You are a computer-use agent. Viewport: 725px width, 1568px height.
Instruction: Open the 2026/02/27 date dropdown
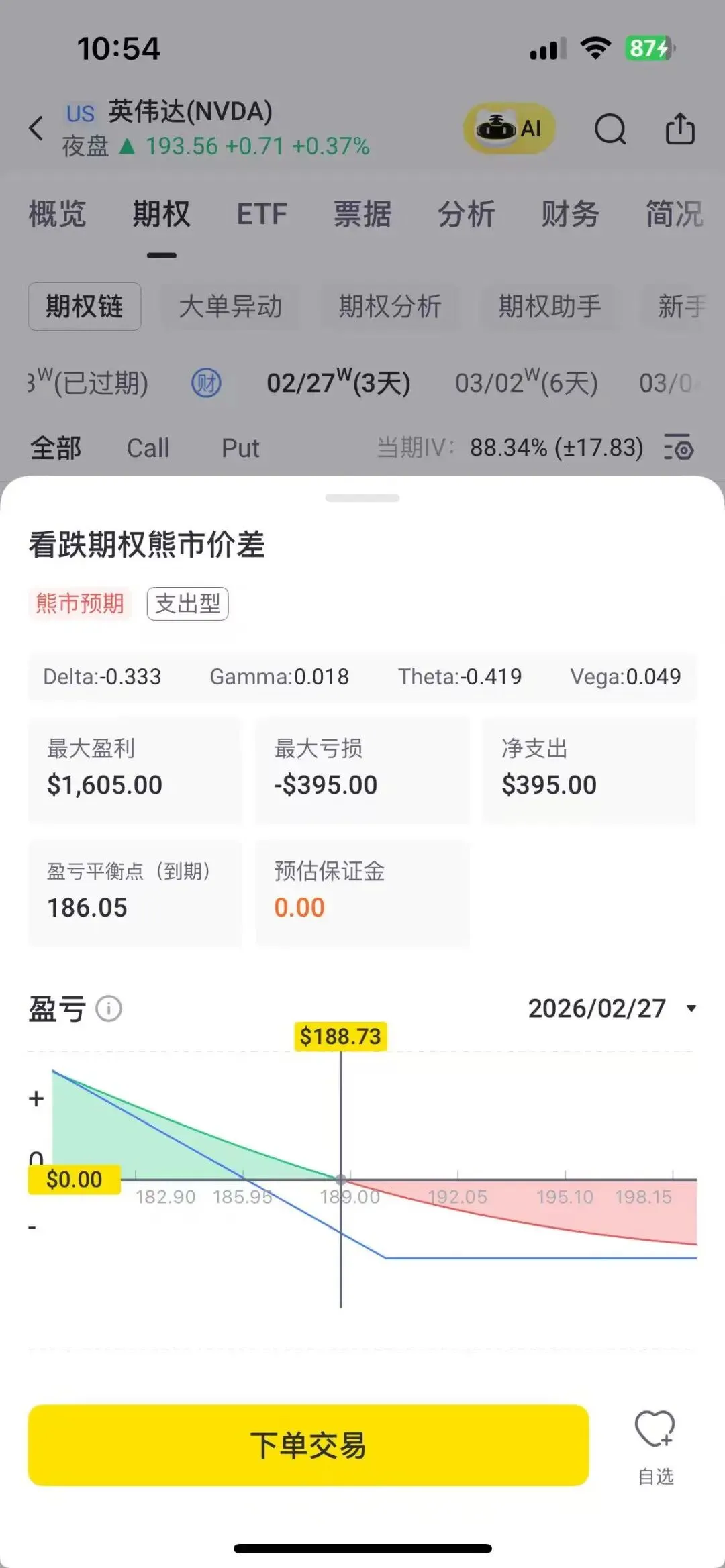click(x=612, y=1008)
